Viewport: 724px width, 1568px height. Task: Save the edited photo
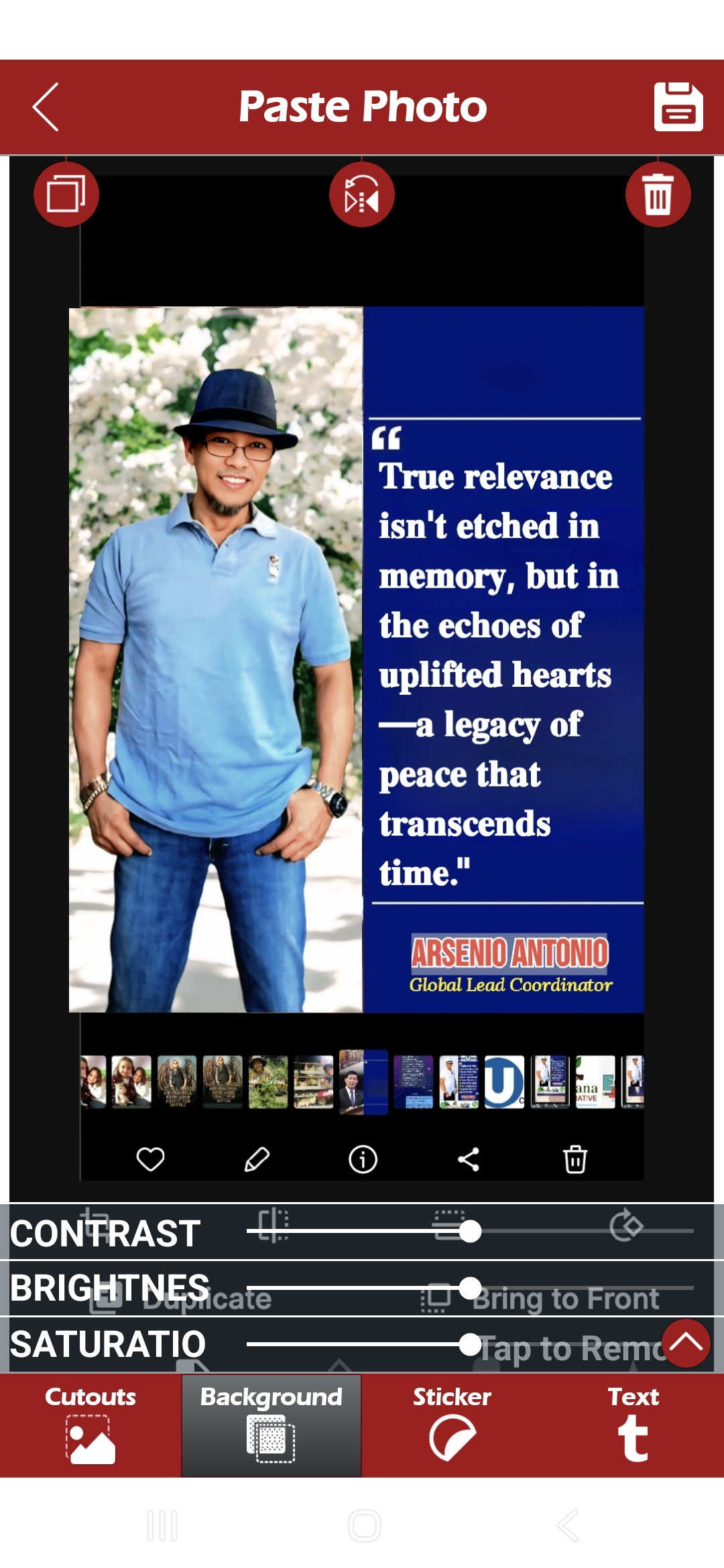point(678,107)
